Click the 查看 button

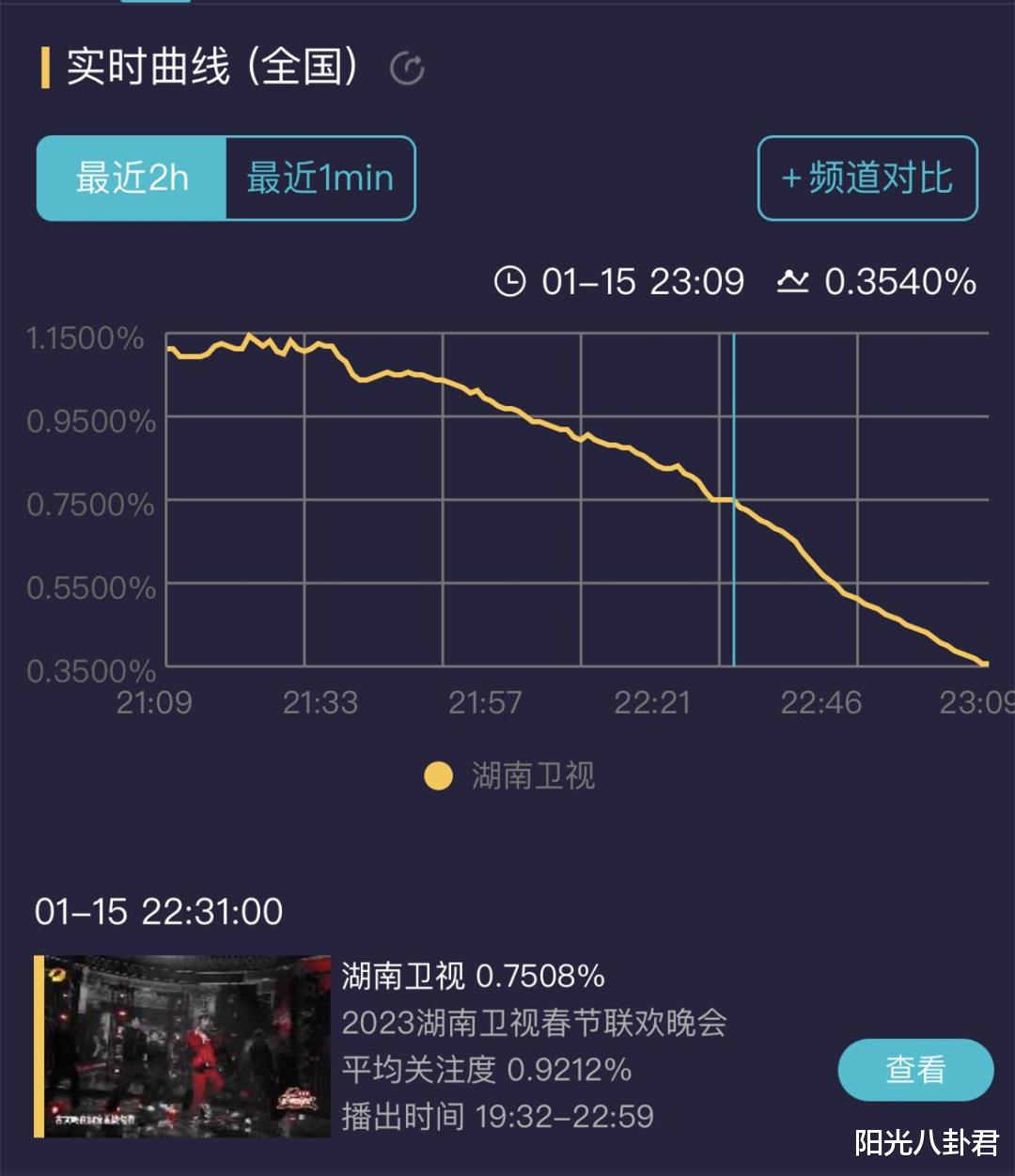click(x=917, y=1069)
